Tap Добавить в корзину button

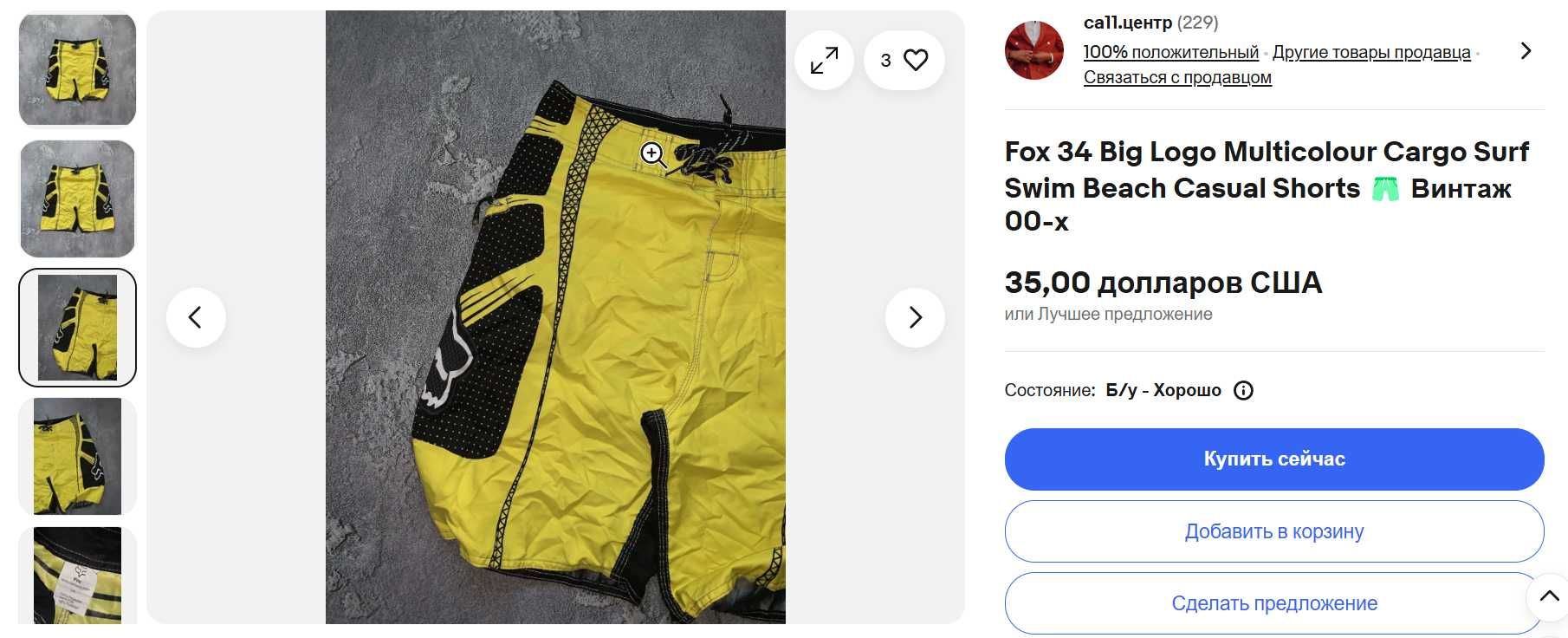1274,531
